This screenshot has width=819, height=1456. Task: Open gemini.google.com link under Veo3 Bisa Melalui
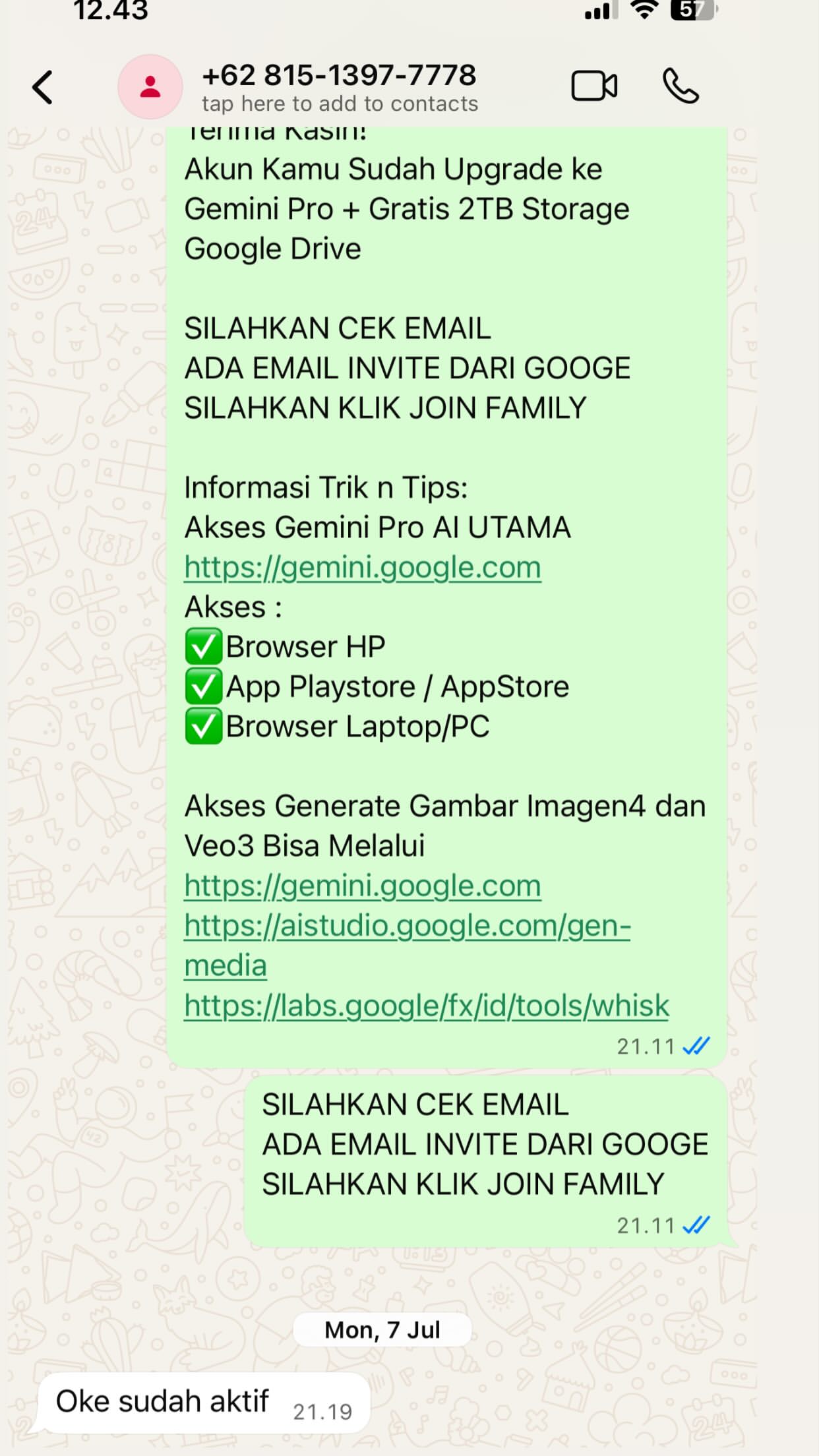pos(362,886)
